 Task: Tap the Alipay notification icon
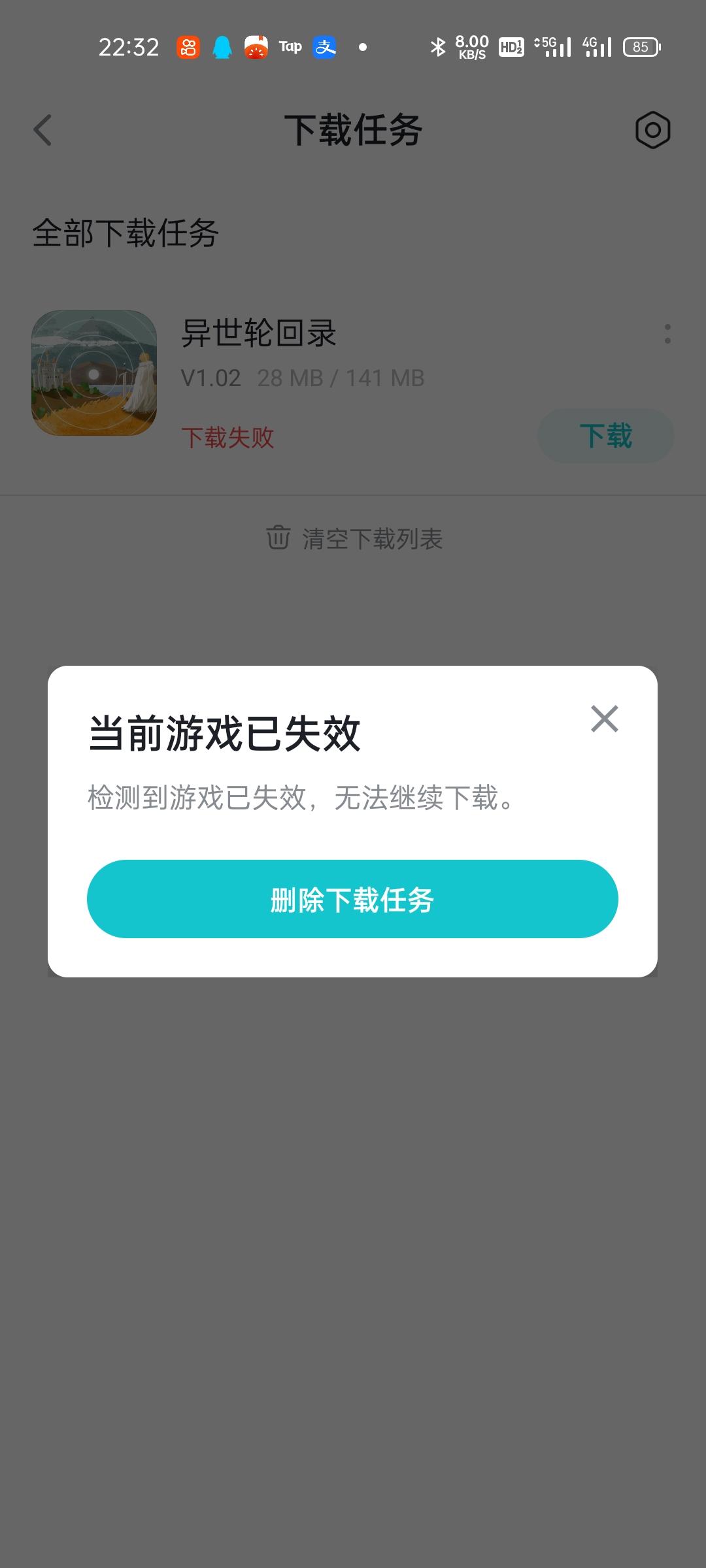click(325, 46)
